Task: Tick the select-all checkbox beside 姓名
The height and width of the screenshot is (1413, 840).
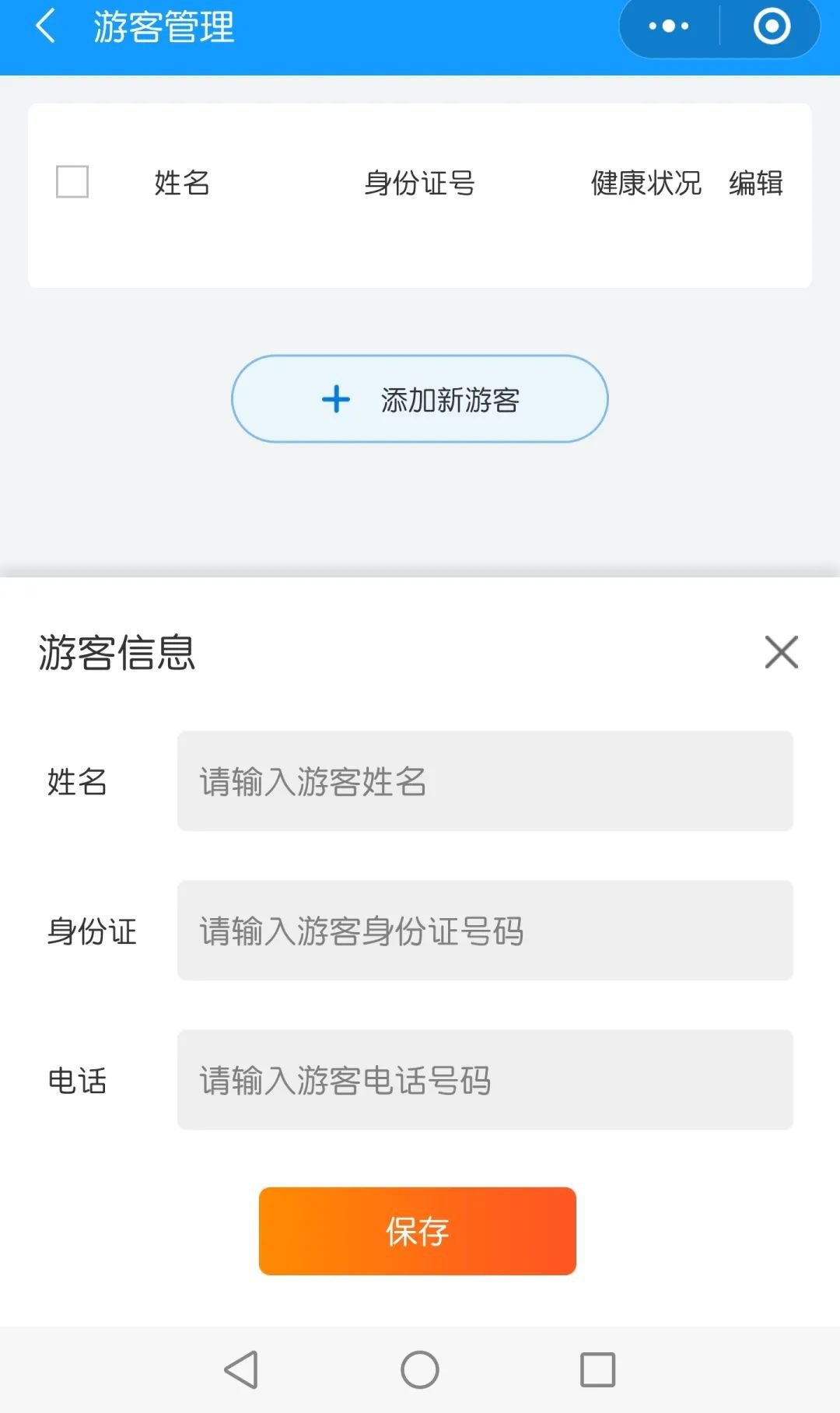Action: click(x=72, y=182)
